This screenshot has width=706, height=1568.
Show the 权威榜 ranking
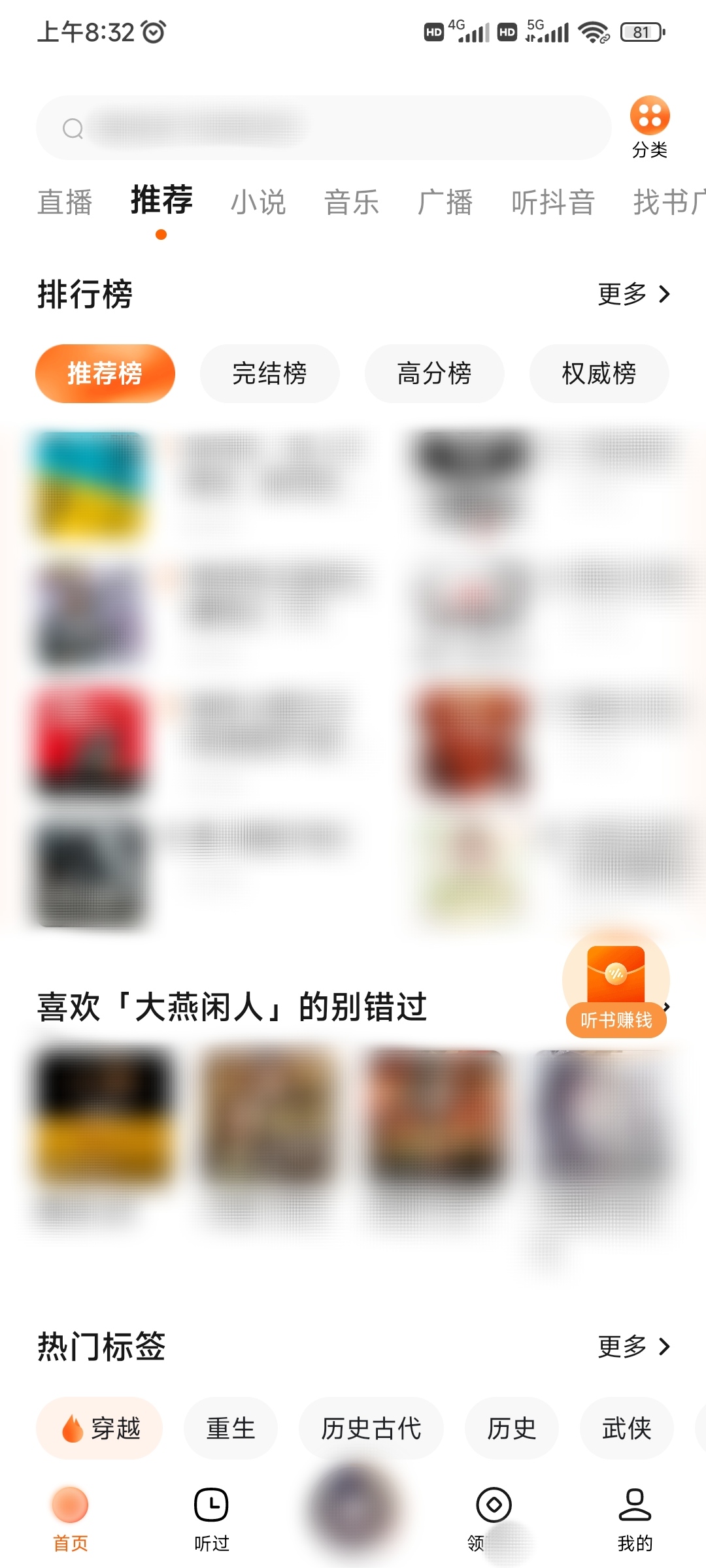(x=599, y=374)
